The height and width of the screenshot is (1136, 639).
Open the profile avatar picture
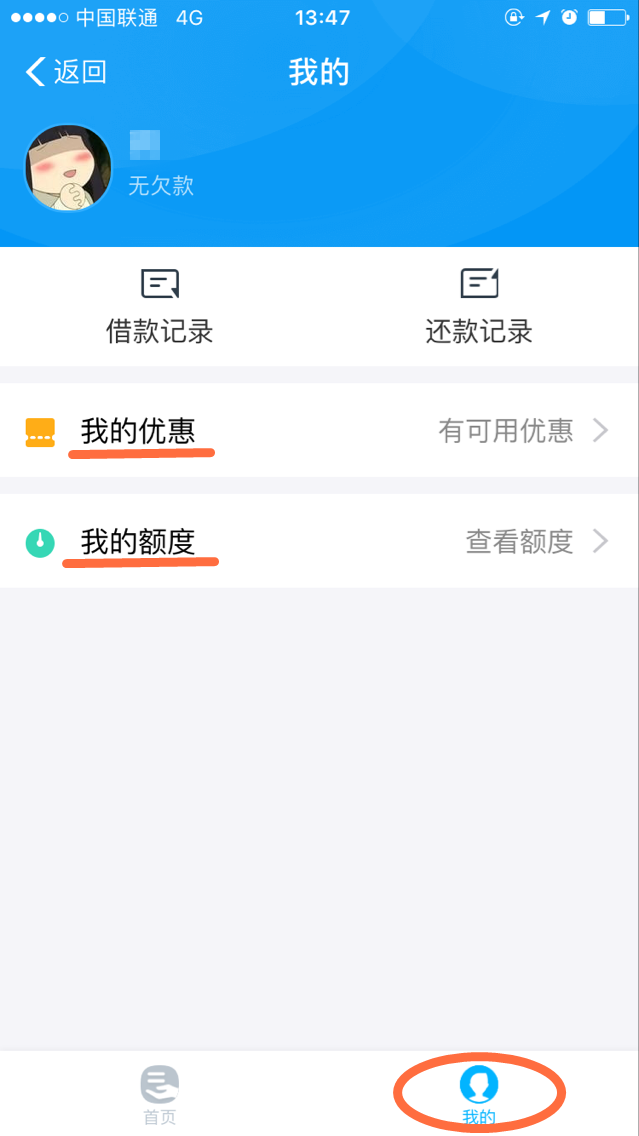pyautogui.click(x=68, y=168)
